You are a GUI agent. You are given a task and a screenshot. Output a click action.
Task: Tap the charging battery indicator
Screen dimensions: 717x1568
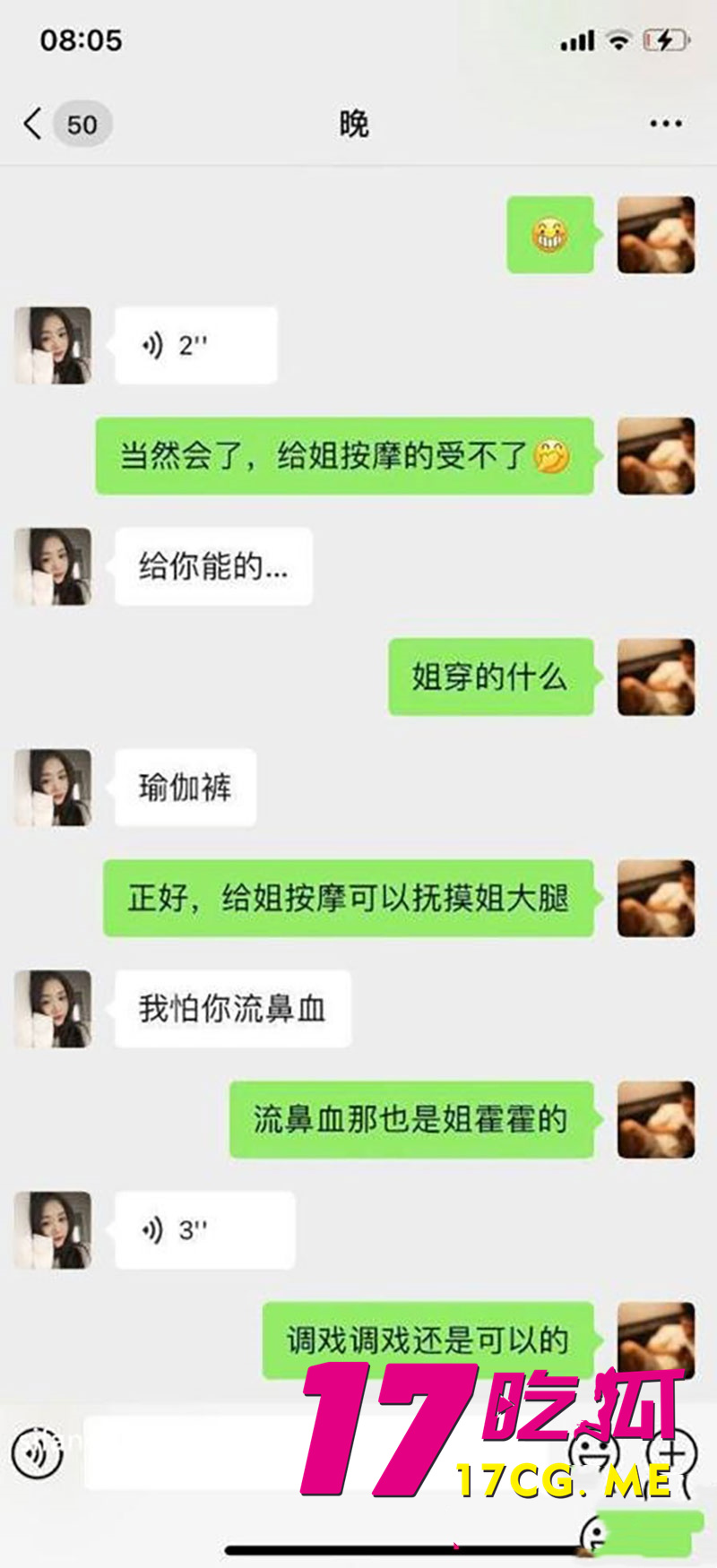(665, 39)
